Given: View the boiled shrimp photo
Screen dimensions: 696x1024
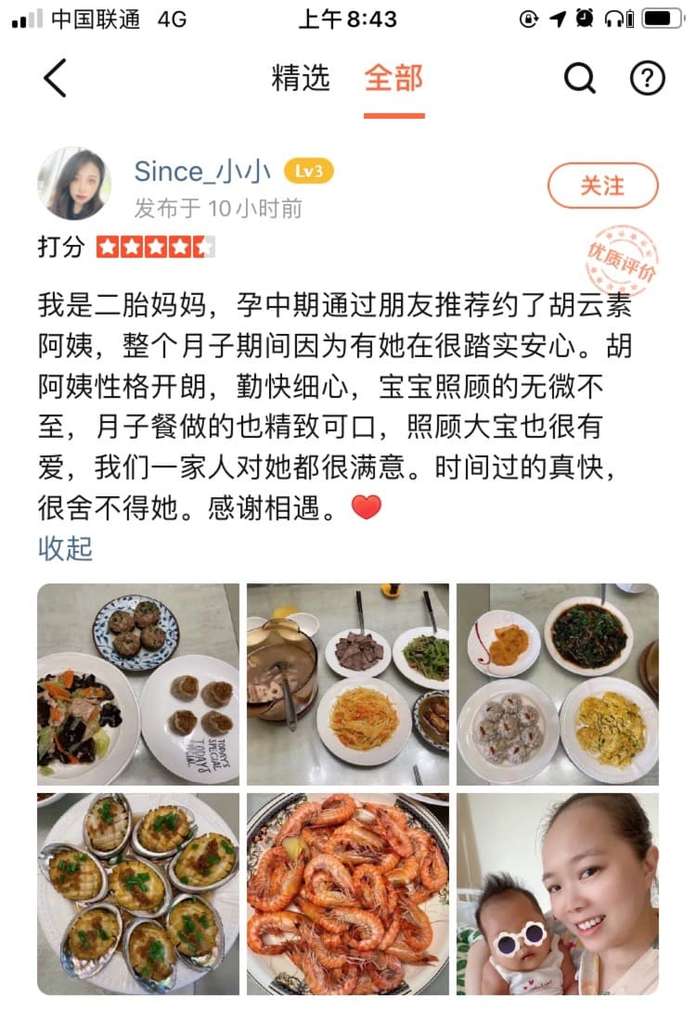Looking at the screenshot, I should pos(348,893).
